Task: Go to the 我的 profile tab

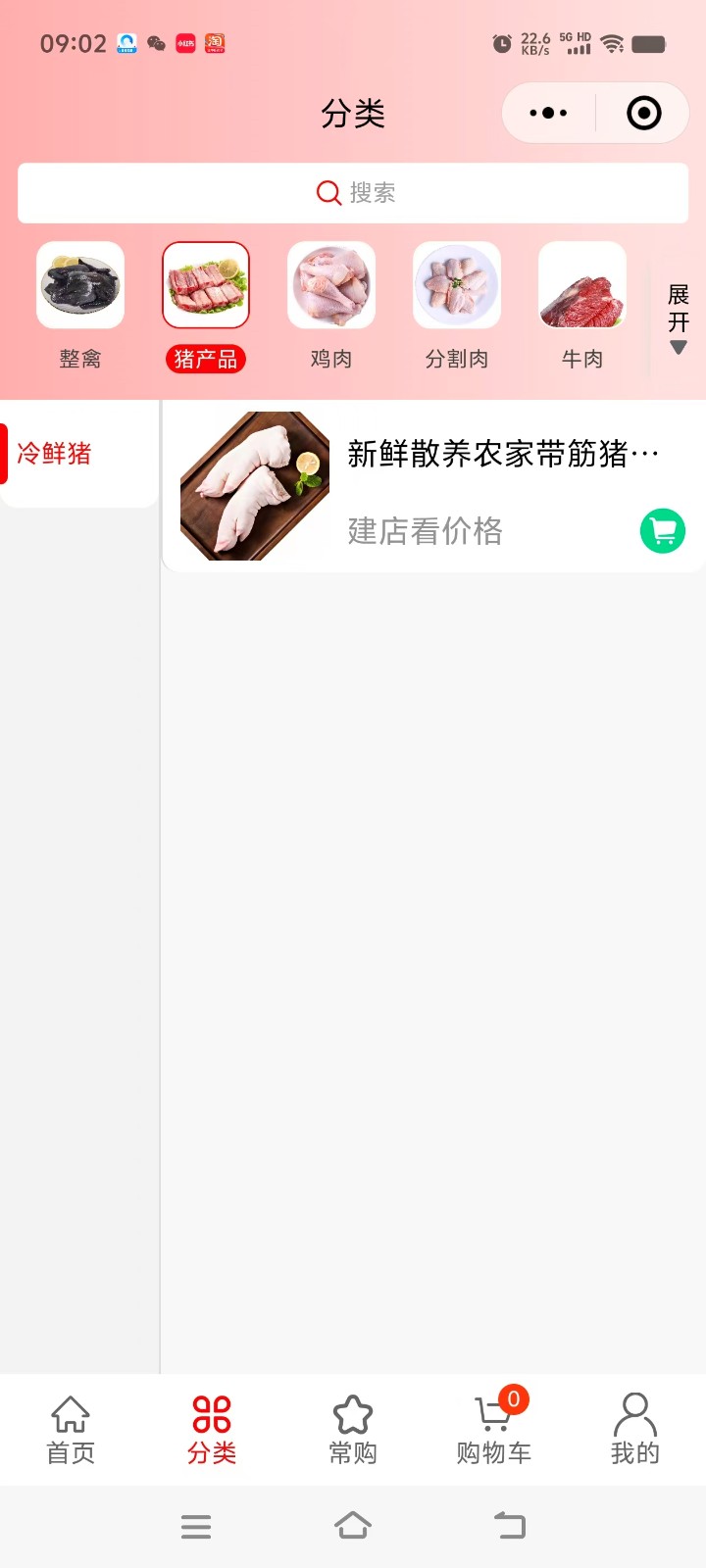Action: pos(635,1430)
